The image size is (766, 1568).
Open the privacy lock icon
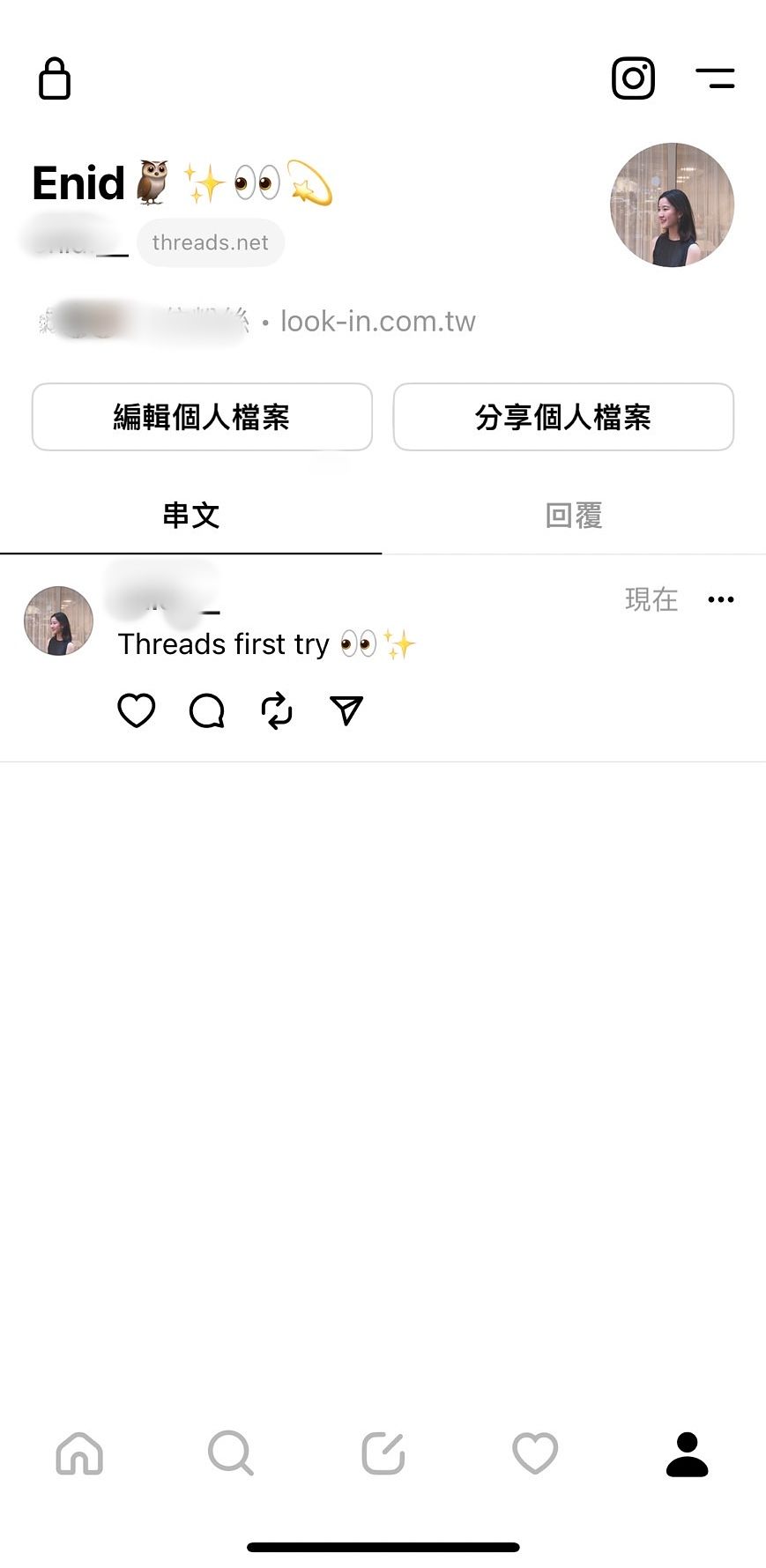54,78
